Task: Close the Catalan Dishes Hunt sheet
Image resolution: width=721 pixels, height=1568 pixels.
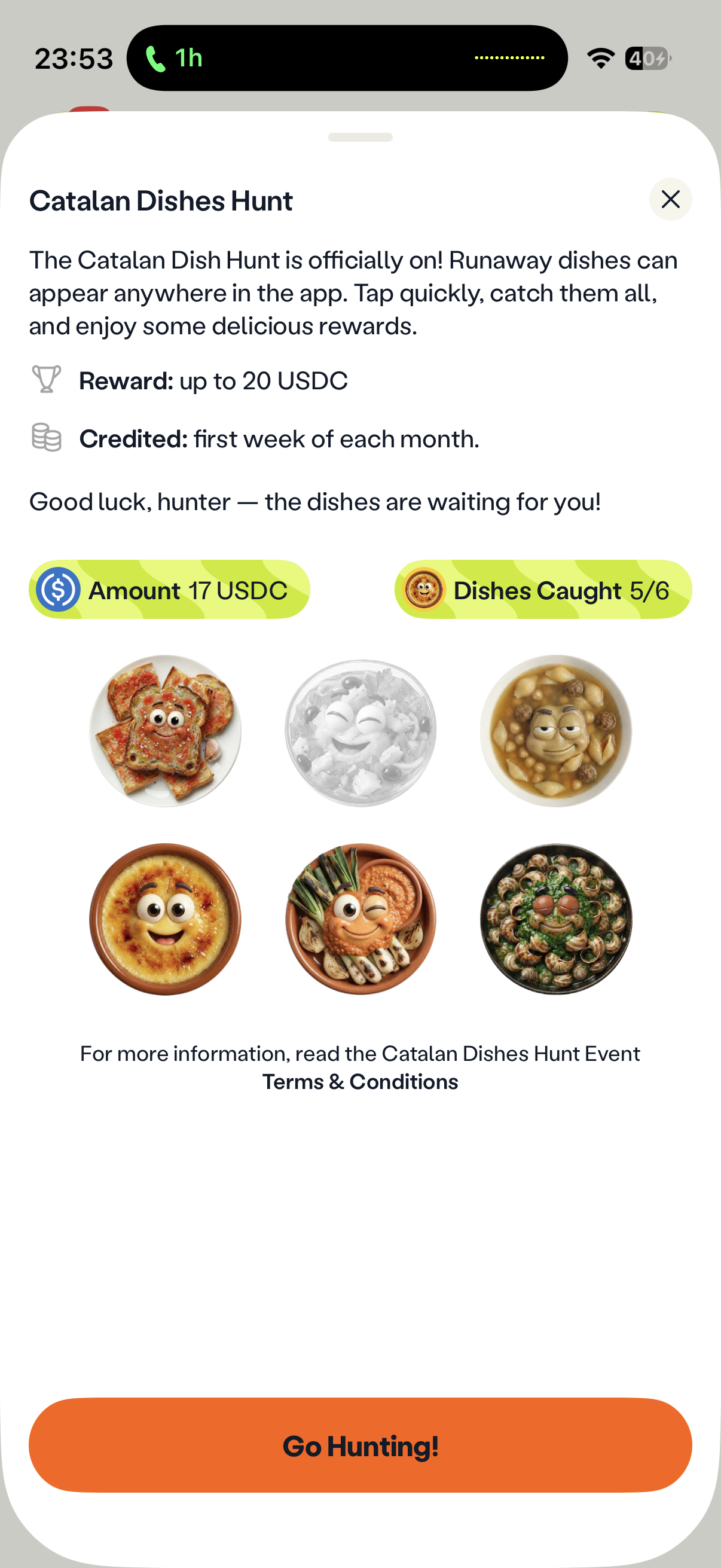Action: pos(670,199)
